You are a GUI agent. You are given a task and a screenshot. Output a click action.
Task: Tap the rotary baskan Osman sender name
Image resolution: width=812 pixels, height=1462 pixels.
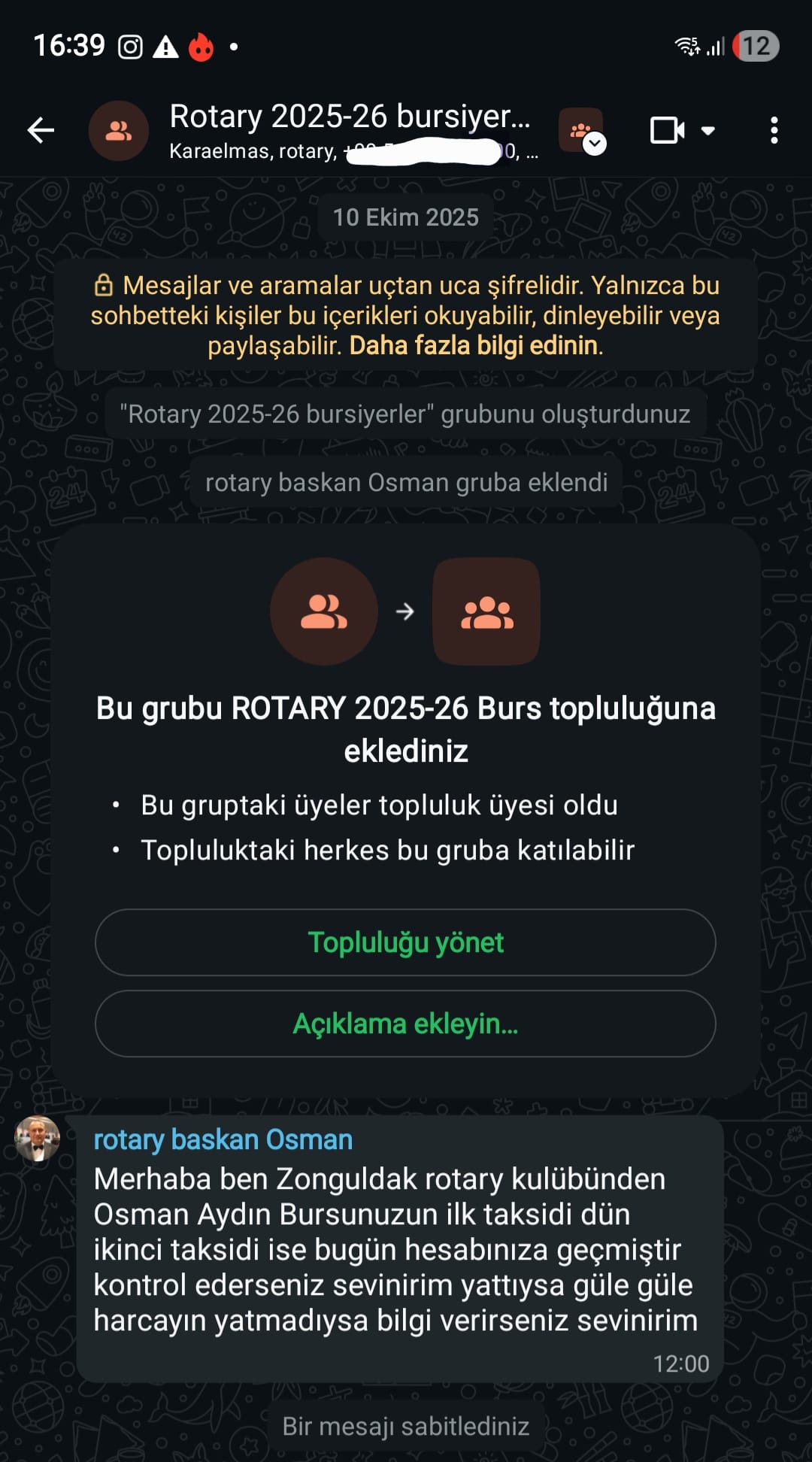coord(223,1140)
